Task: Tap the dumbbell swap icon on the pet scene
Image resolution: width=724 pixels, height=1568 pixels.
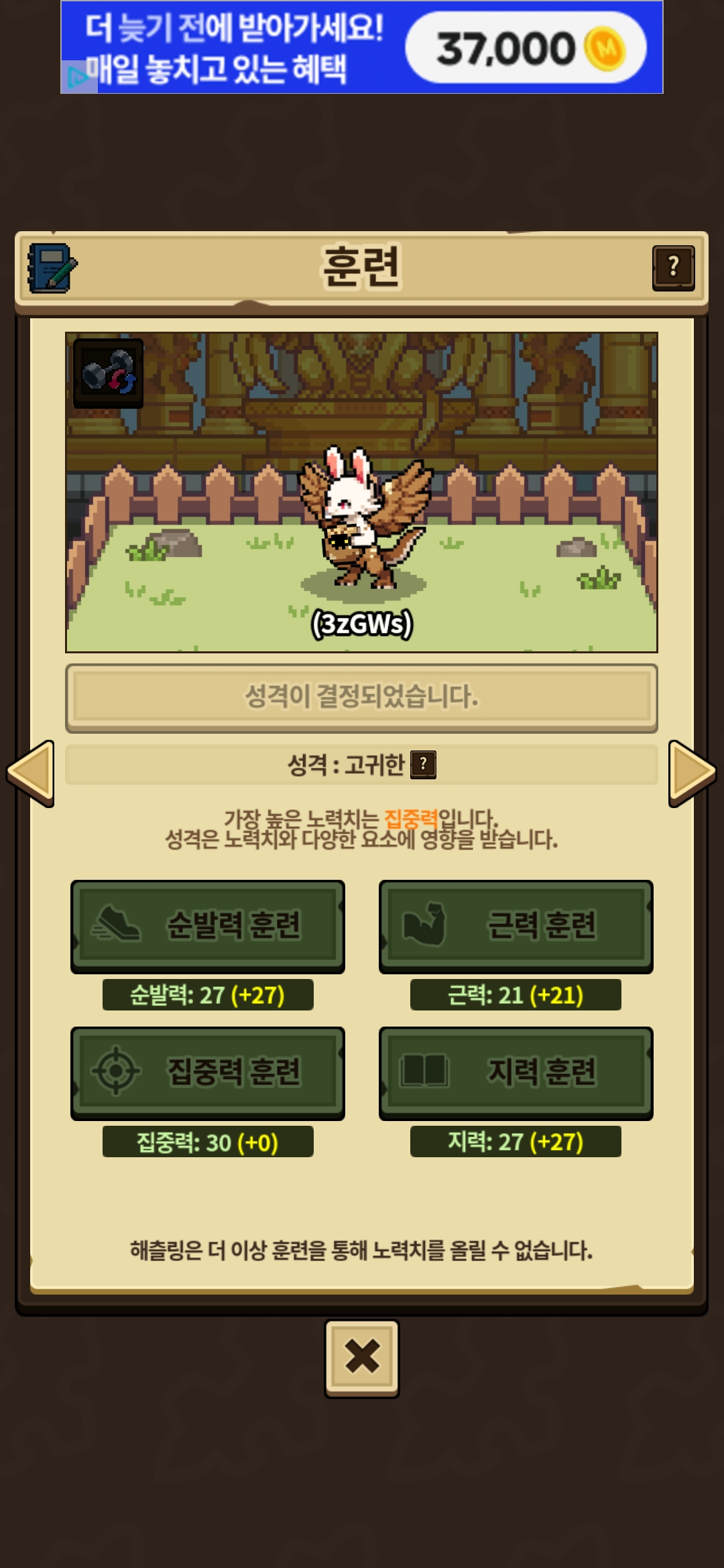Action: 109,373
